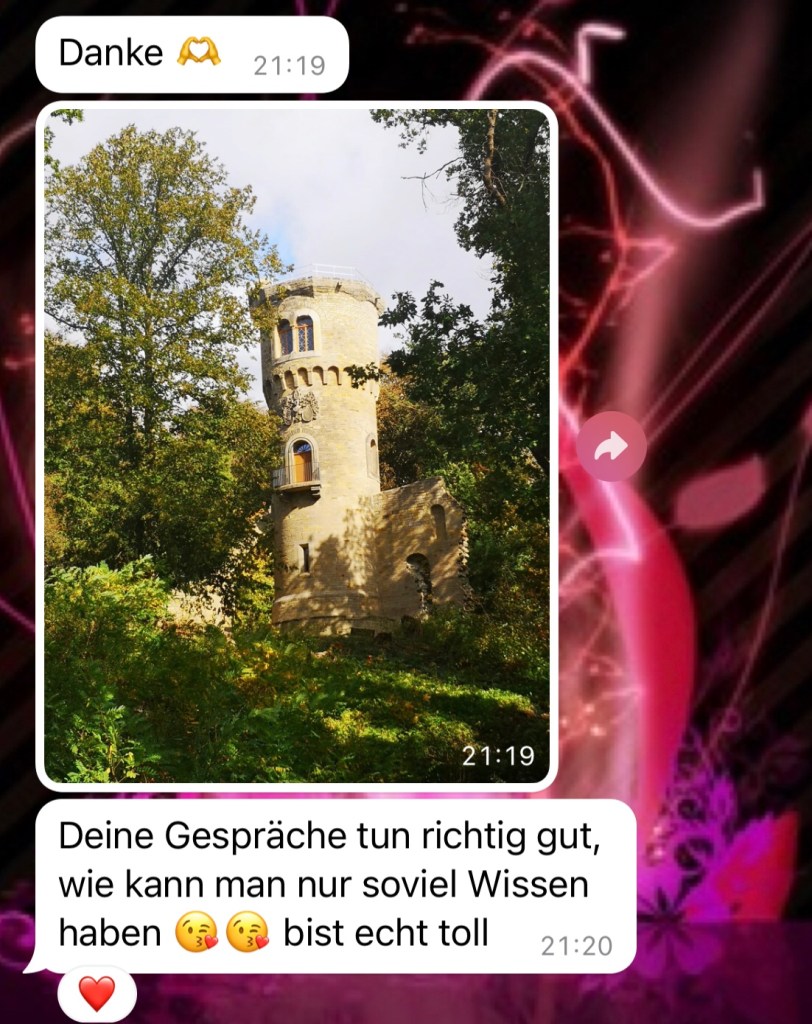This screenshot has width=812, height=1024.
Task: Open the tower photo sent at 21:19
Action: [297, 445]
